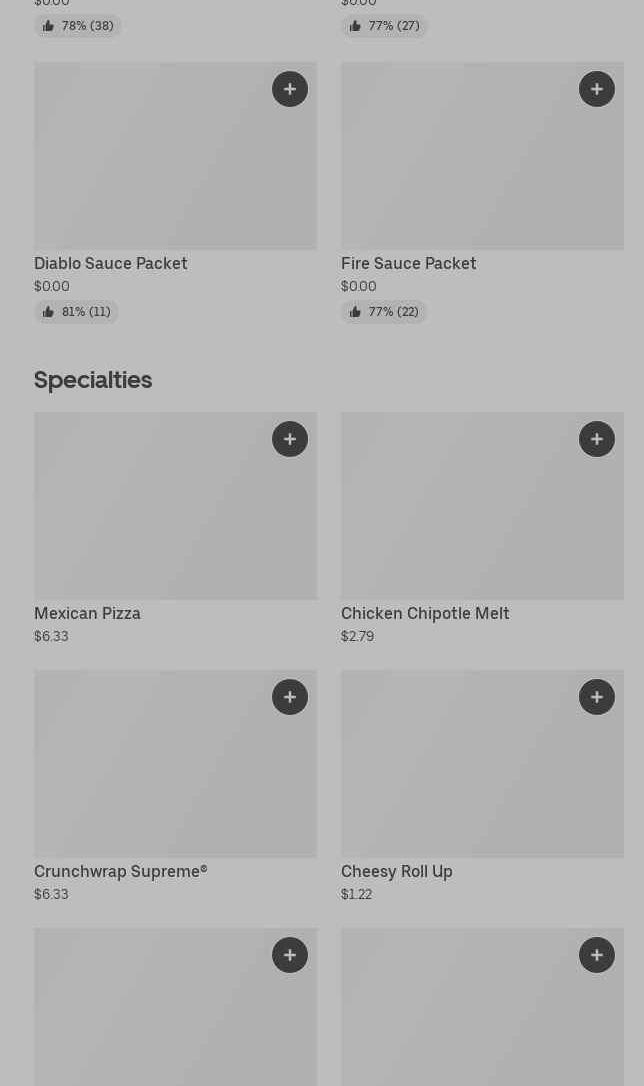Add Cheesy Roll Up to cart
The image size is (644, 1086).
click(x=597, y=697)
